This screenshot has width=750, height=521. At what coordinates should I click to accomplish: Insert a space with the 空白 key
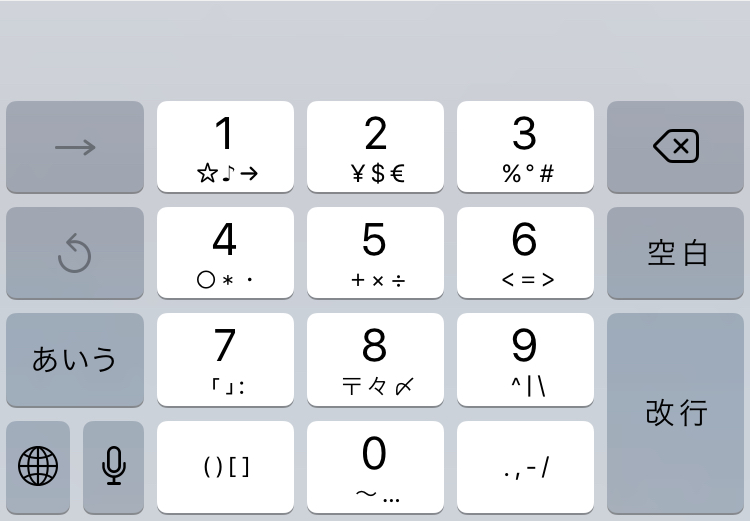[x=676, y=253]
